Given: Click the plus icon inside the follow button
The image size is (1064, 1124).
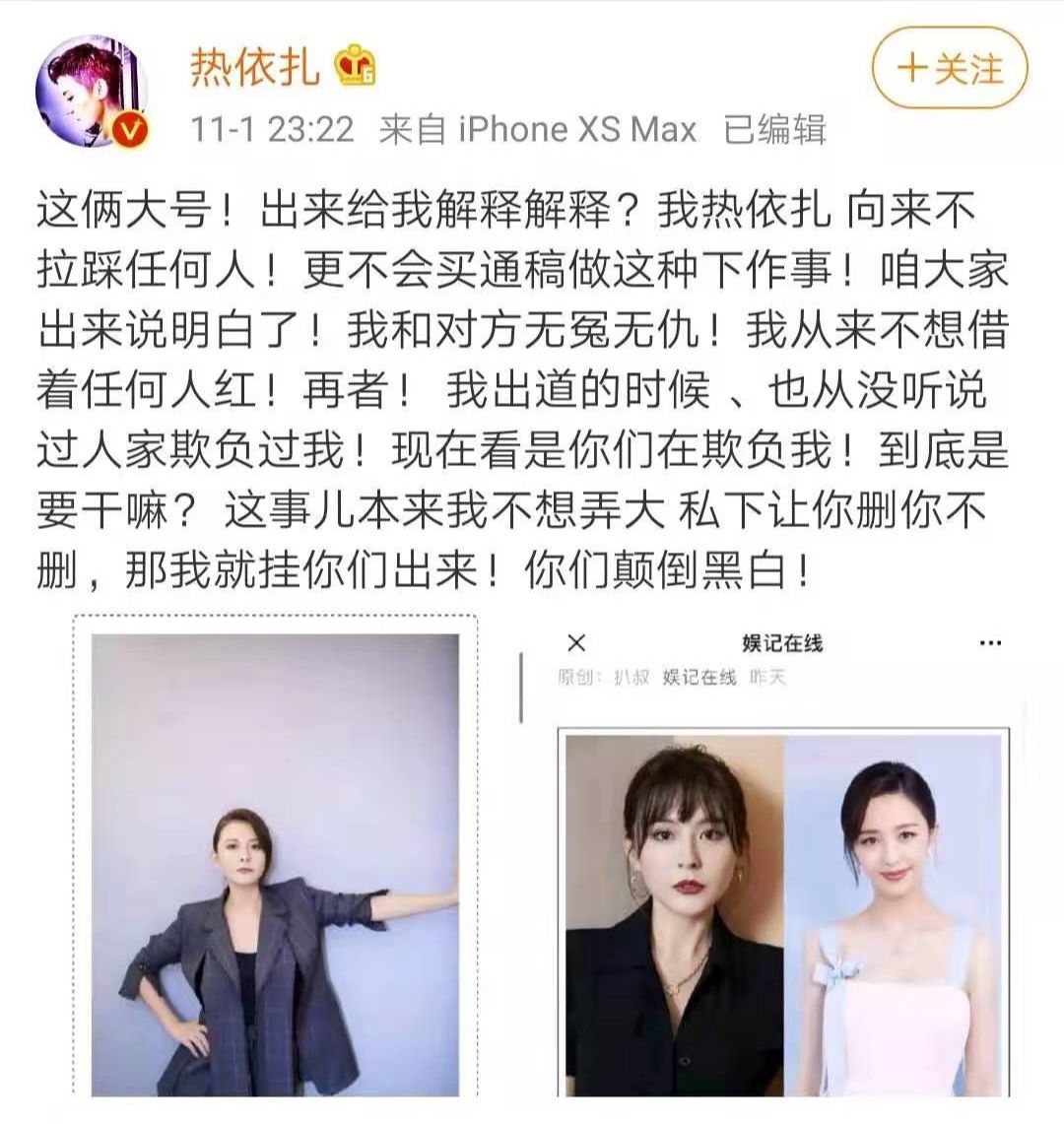Looking at the screenshot, I should [915, 68].
